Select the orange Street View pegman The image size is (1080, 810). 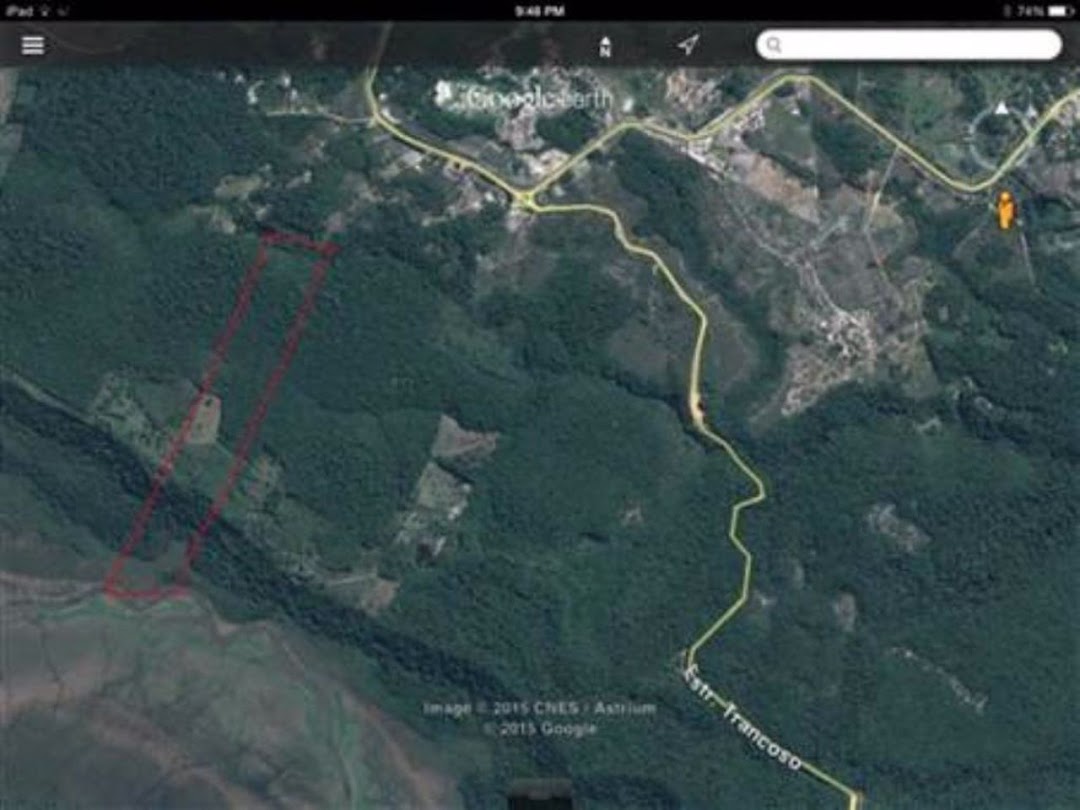click(x=1006, y=210)
